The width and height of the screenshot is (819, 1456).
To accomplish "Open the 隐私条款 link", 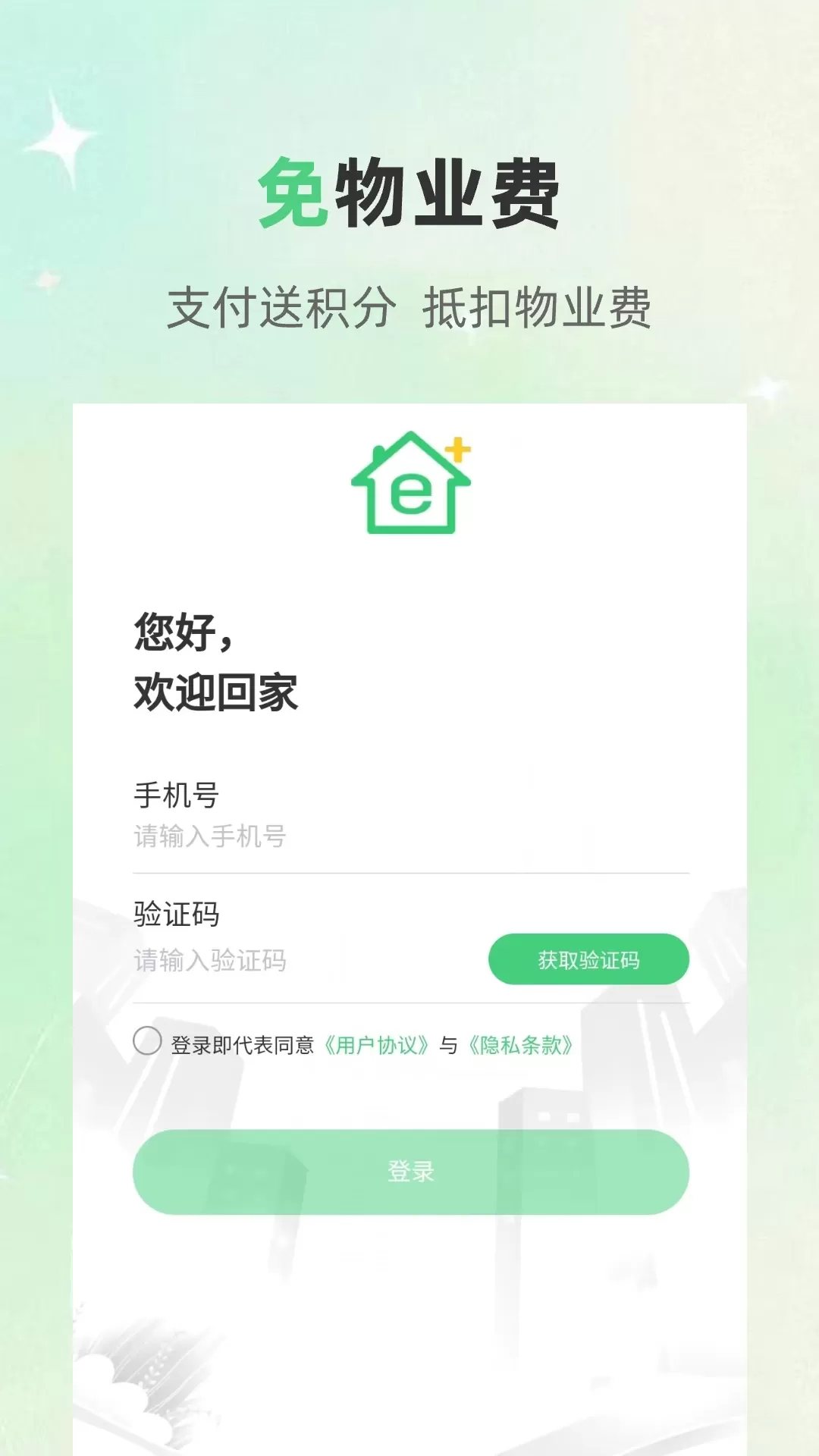I will pos(520,1046).
